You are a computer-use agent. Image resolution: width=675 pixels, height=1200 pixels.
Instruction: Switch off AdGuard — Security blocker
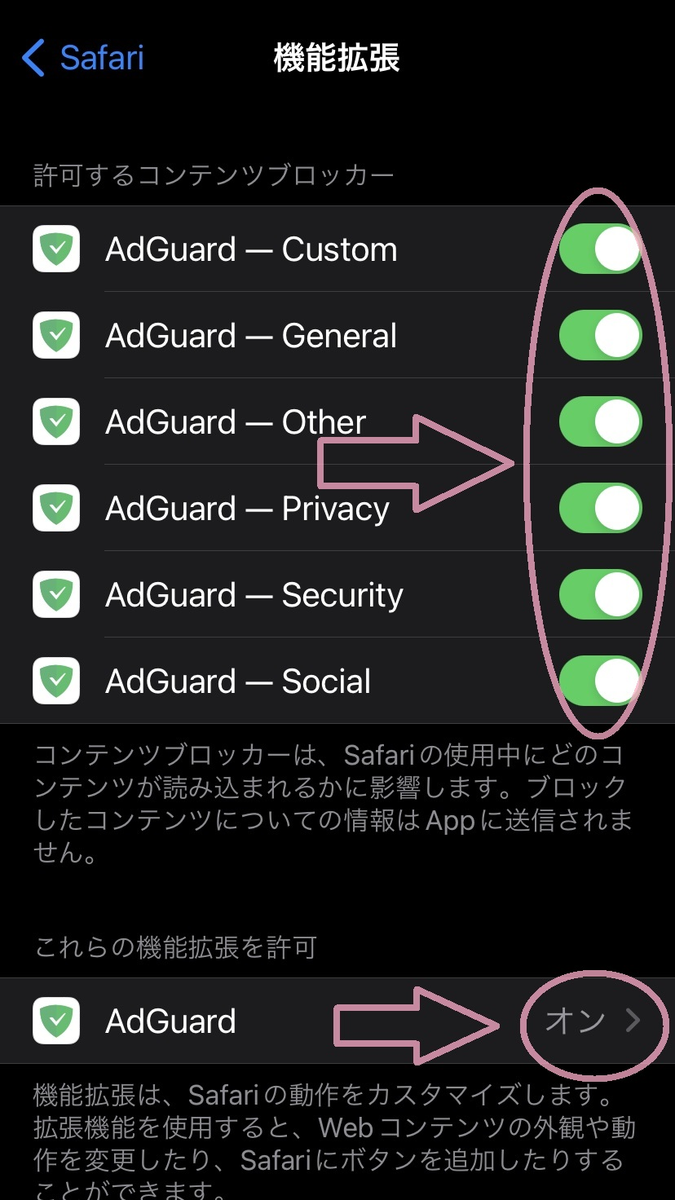[x=599, y=595]
